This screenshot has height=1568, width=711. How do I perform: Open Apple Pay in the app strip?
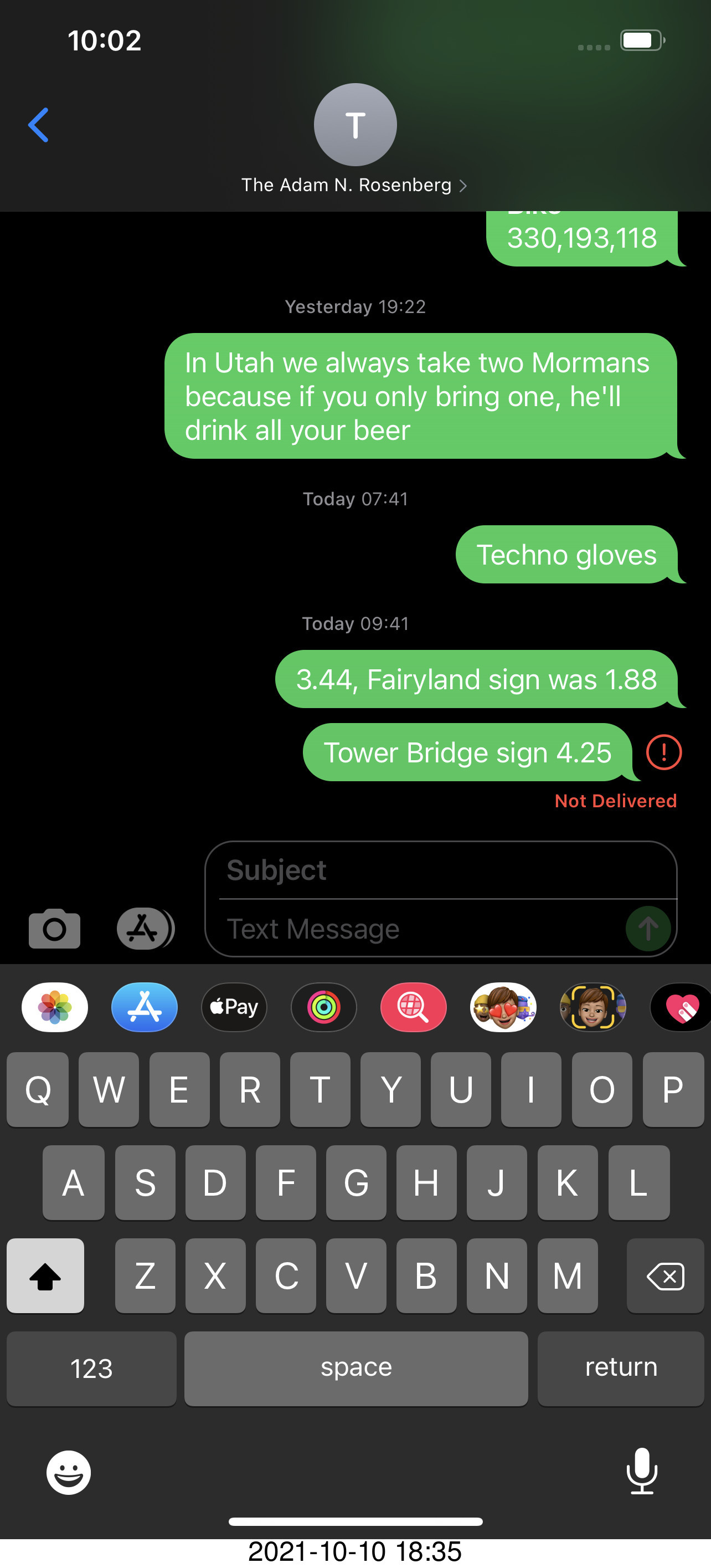[x=234, y=1007]
